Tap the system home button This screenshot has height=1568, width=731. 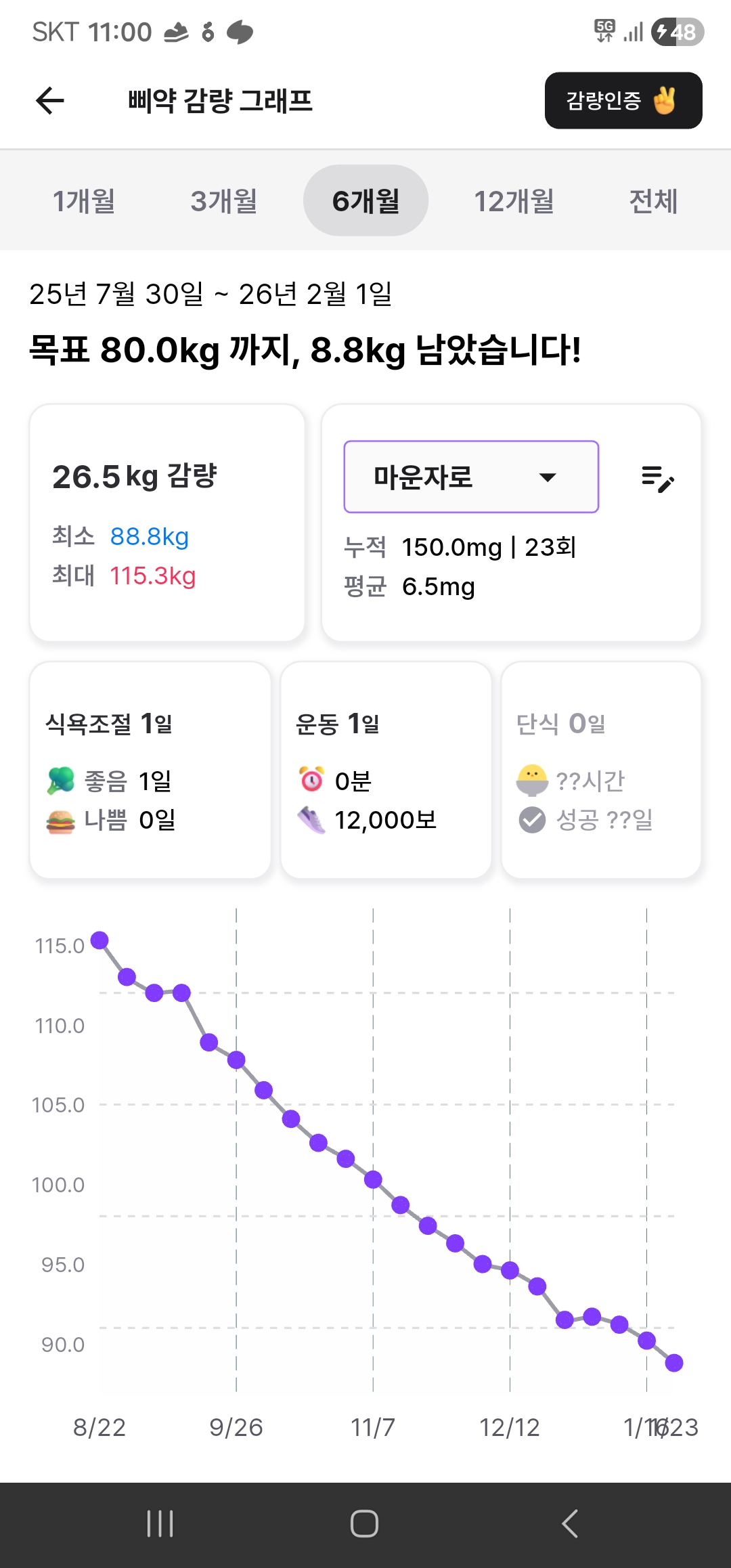(x=364, y=1524)
